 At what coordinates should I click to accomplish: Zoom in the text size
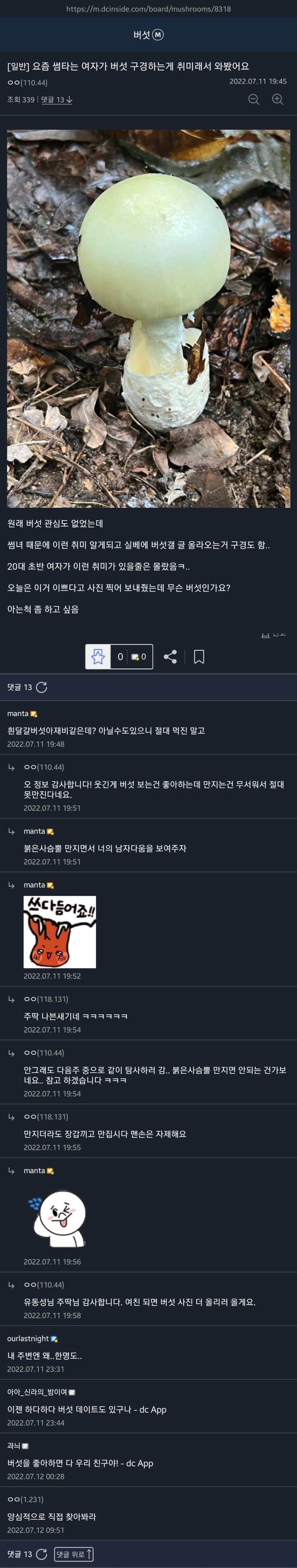(278, 99)
